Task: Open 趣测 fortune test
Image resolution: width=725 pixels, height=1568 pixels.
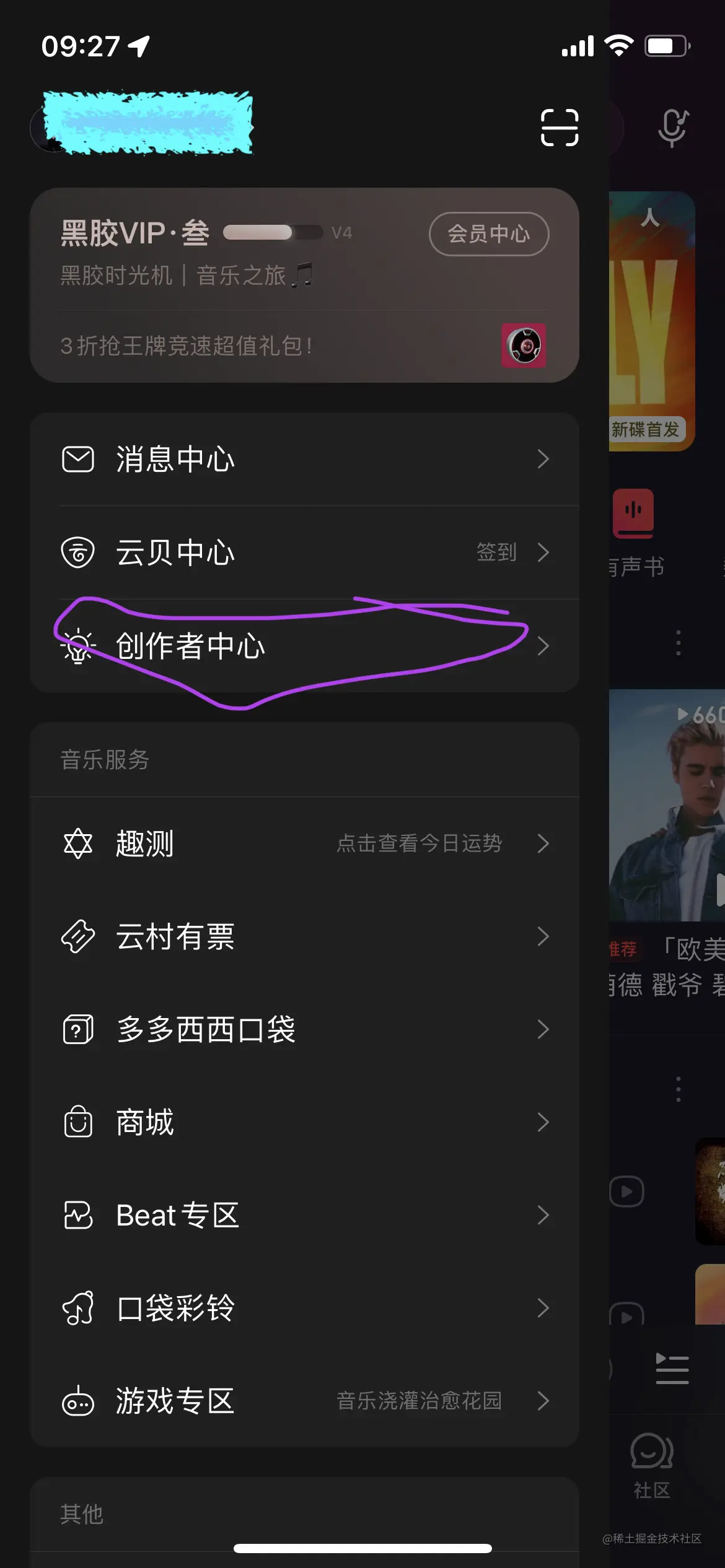Action: pyautogui.click(x=304, y=843)
